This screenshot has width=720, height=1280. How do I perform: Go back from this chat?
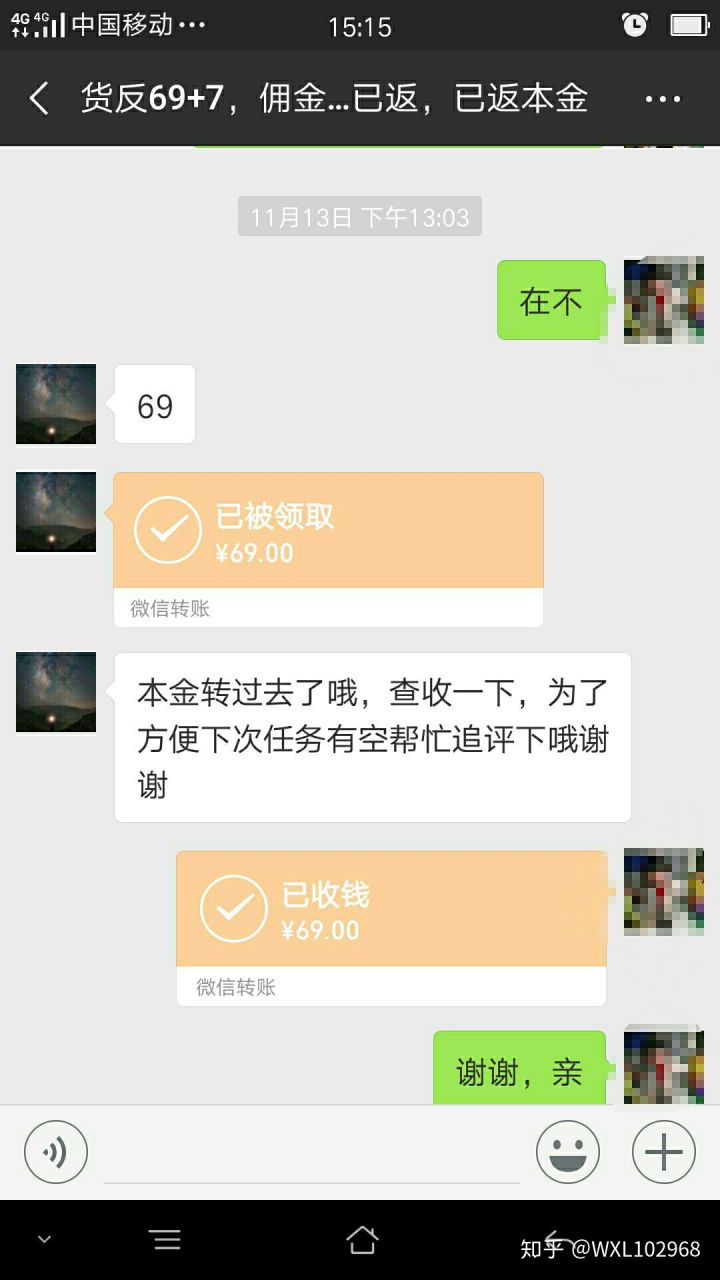click(39, 98)
